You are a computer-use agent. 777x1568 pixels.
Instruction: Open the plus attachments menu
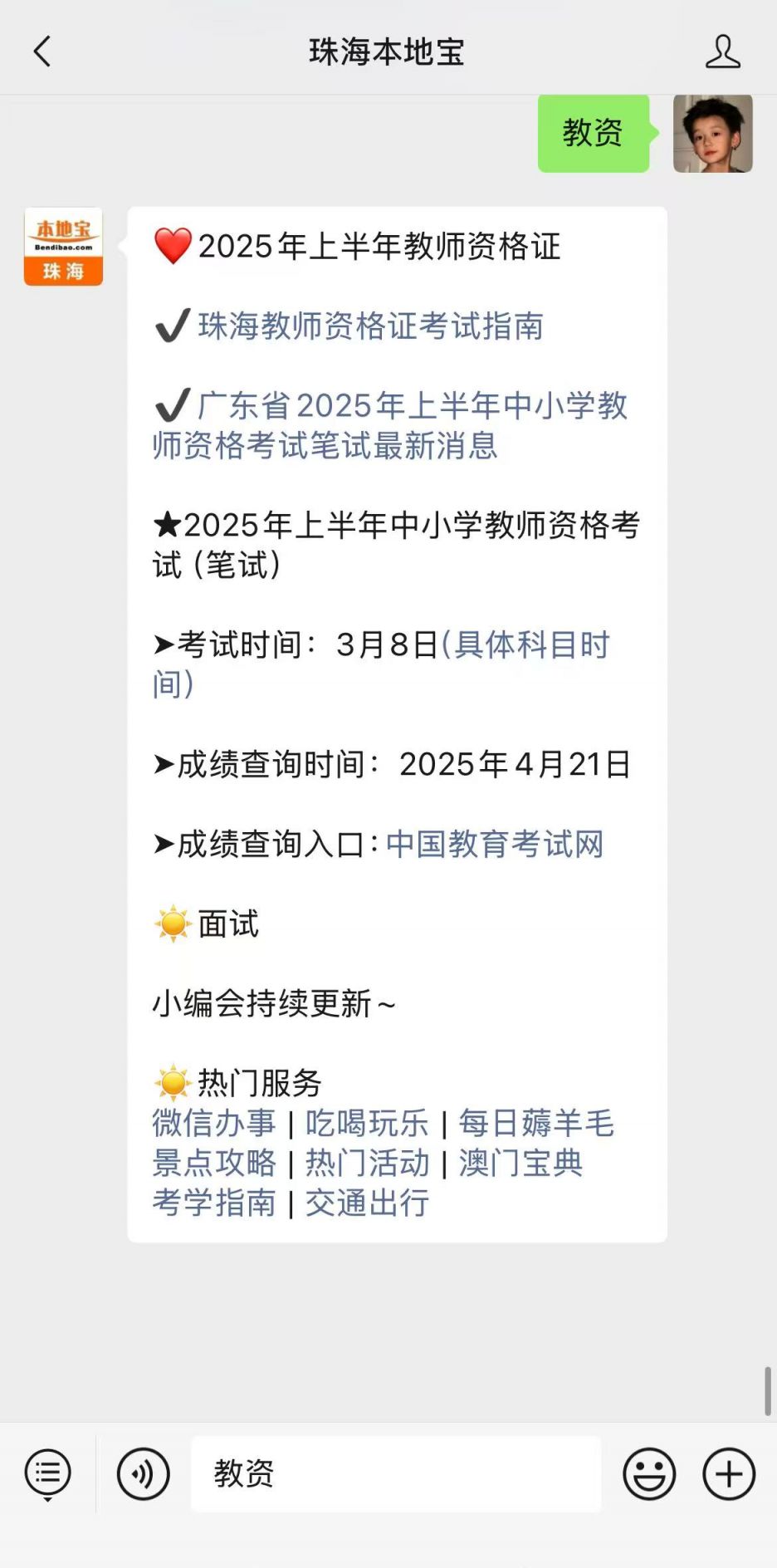728,1474
